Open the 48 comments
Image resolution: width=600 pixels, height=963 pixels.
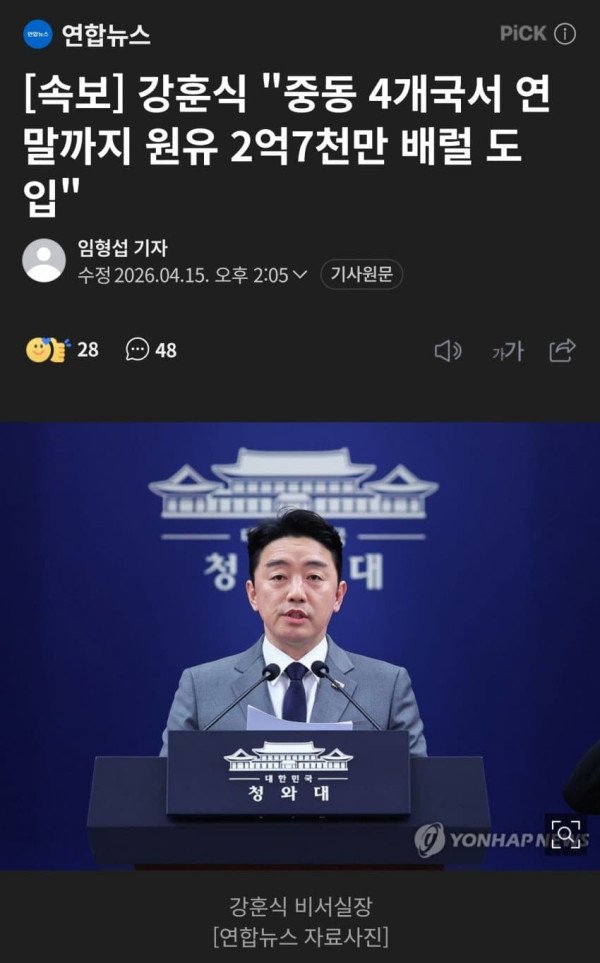click(x=151, y=350)
